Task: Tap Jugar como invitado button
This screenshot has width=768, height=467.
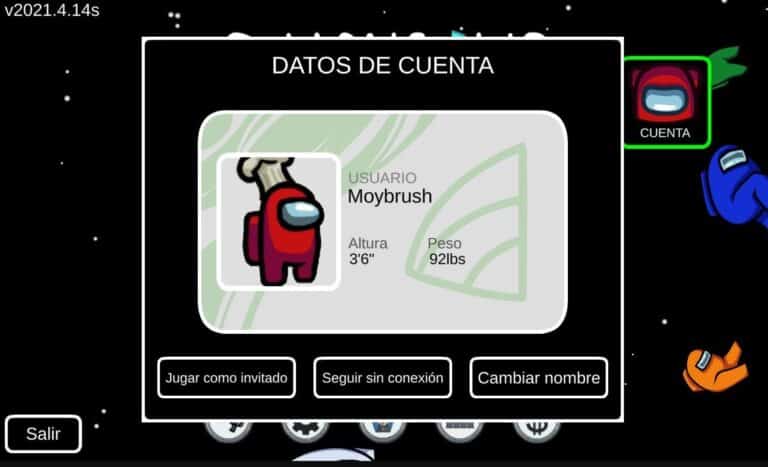Action: (x=226, y=378)
